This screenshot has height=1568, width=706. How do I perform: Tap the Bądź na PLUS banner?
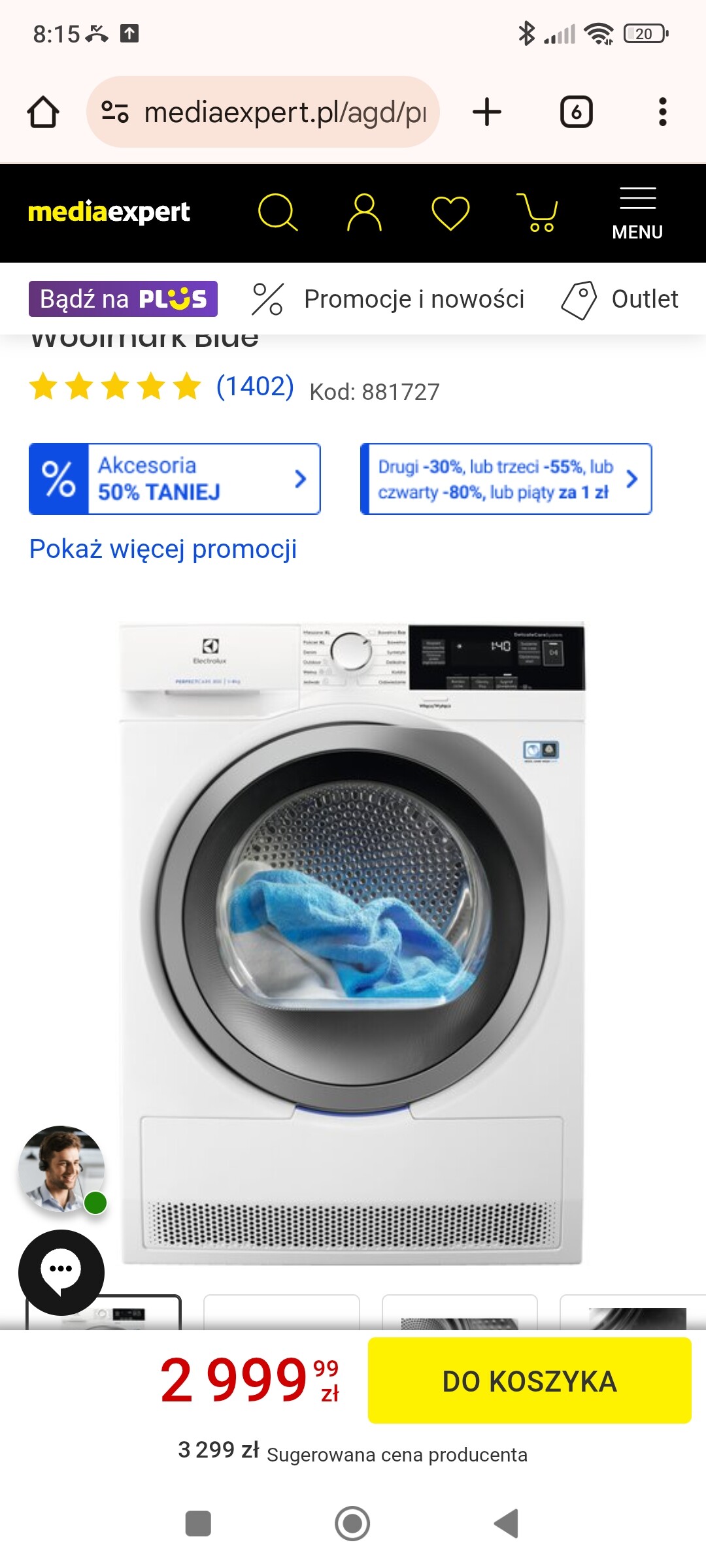click(123, 299)
